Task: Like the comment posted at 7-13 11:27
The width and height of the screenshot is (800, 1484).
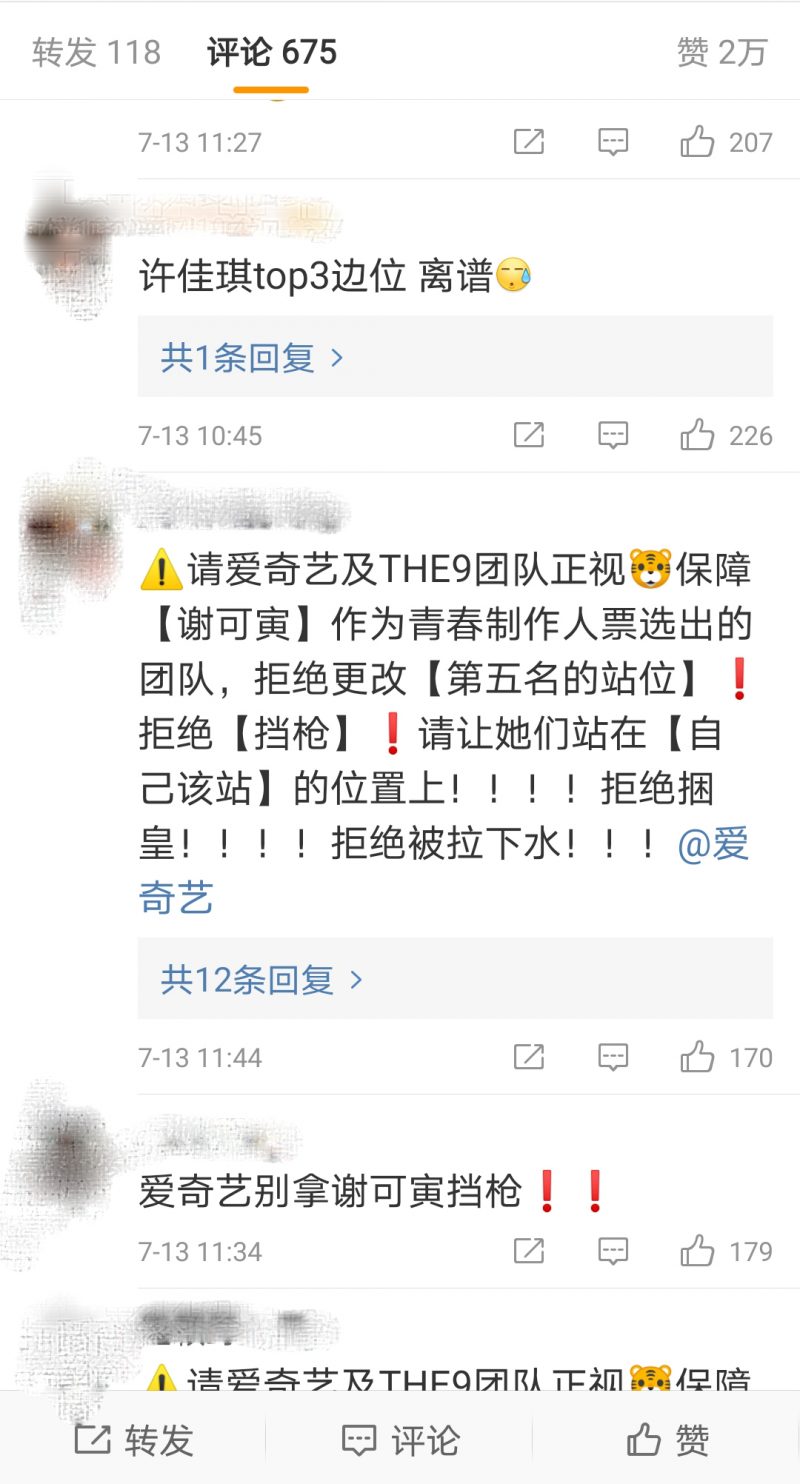Action: click(698, 142)
